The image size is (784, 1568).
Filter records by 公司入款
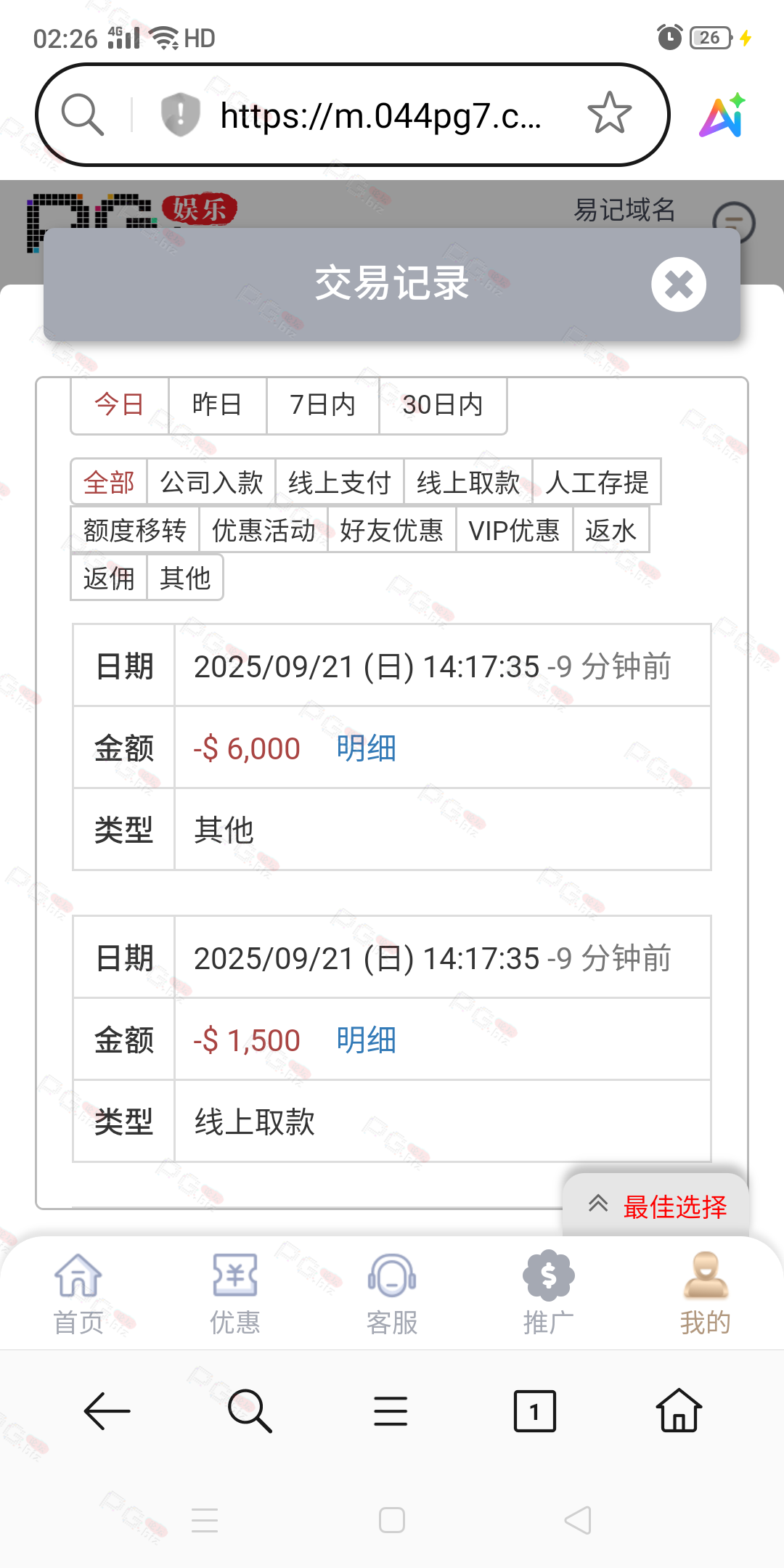(211, 482)
